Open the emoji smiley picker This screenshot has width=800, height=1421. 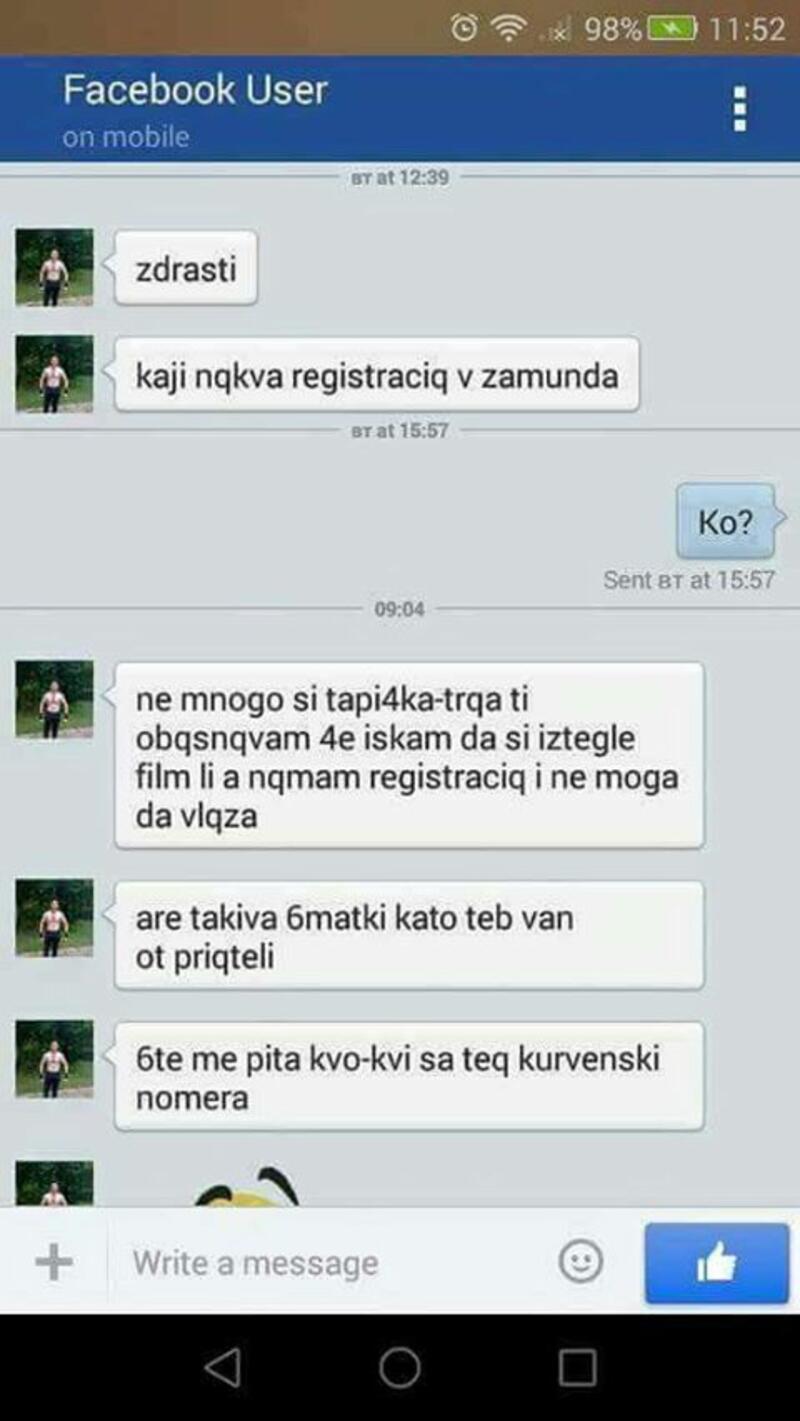point(581,1262)
